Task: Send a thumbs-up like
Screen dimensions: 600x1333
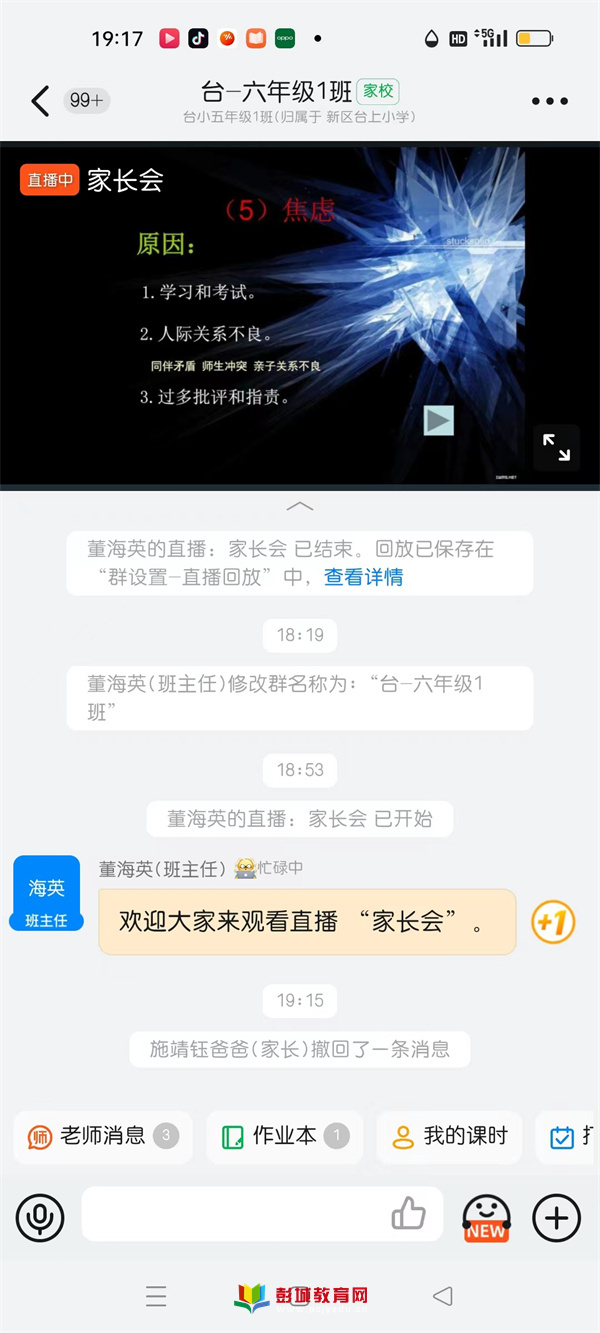Action: 408,1215
